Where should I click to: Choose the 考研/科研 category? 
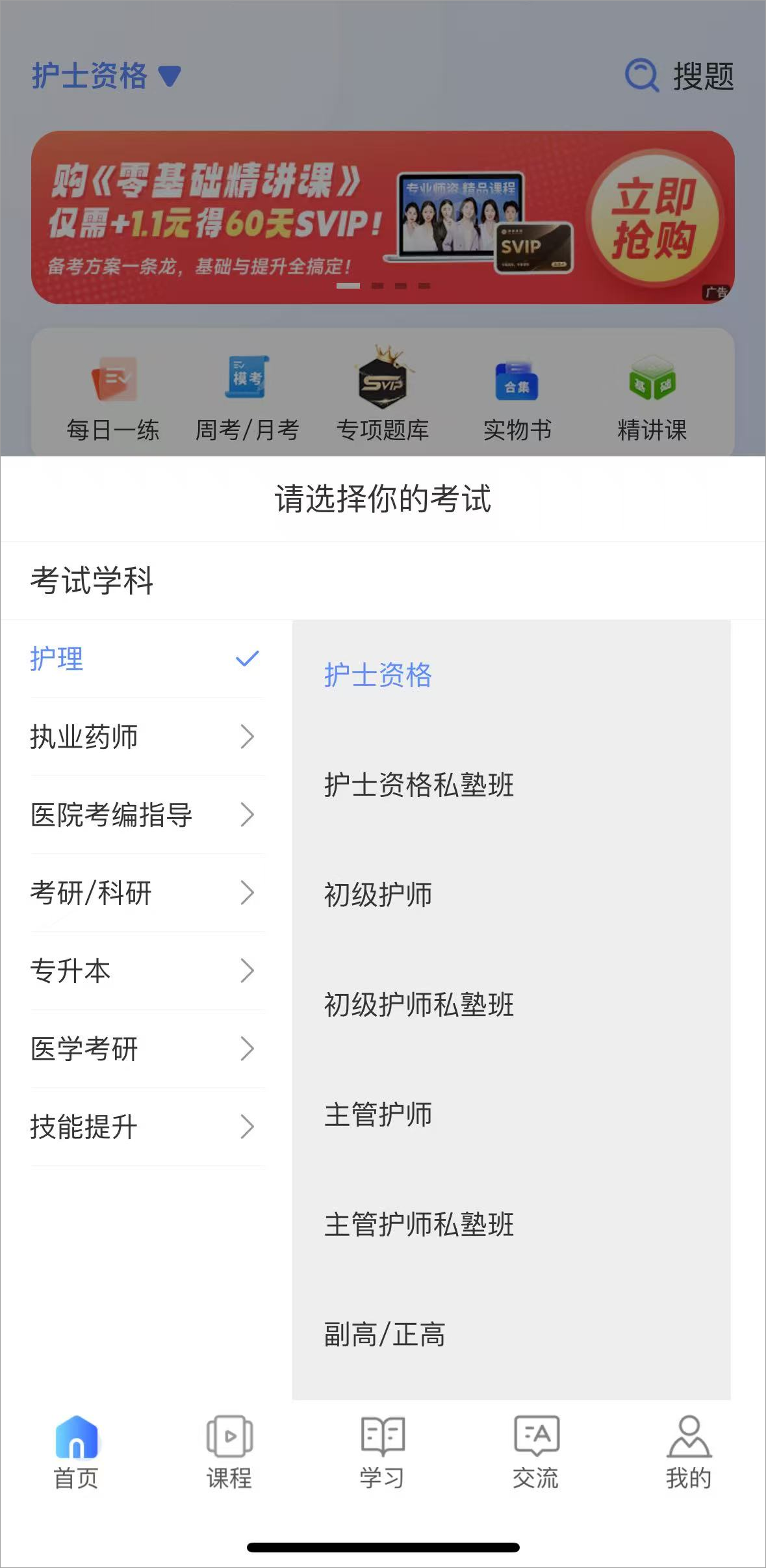[x=143, y=893]
